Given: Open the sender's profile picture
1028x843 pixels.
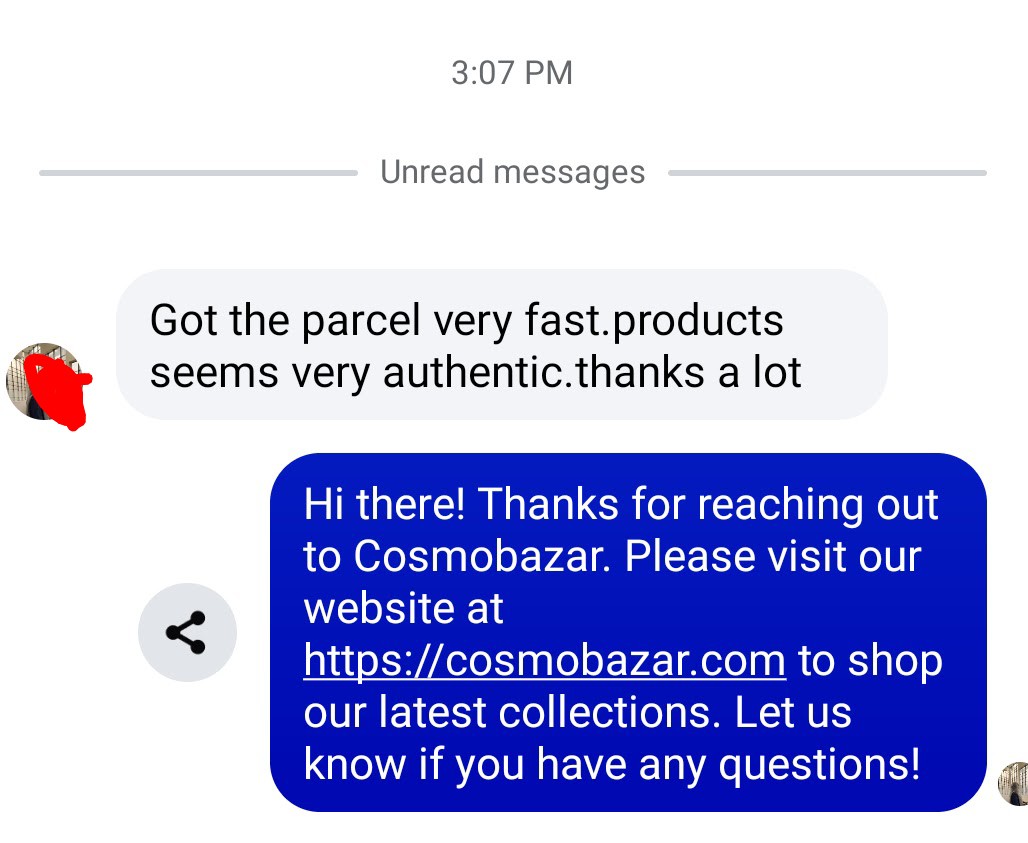Looking at the screenshot, I should pos(42,383).
